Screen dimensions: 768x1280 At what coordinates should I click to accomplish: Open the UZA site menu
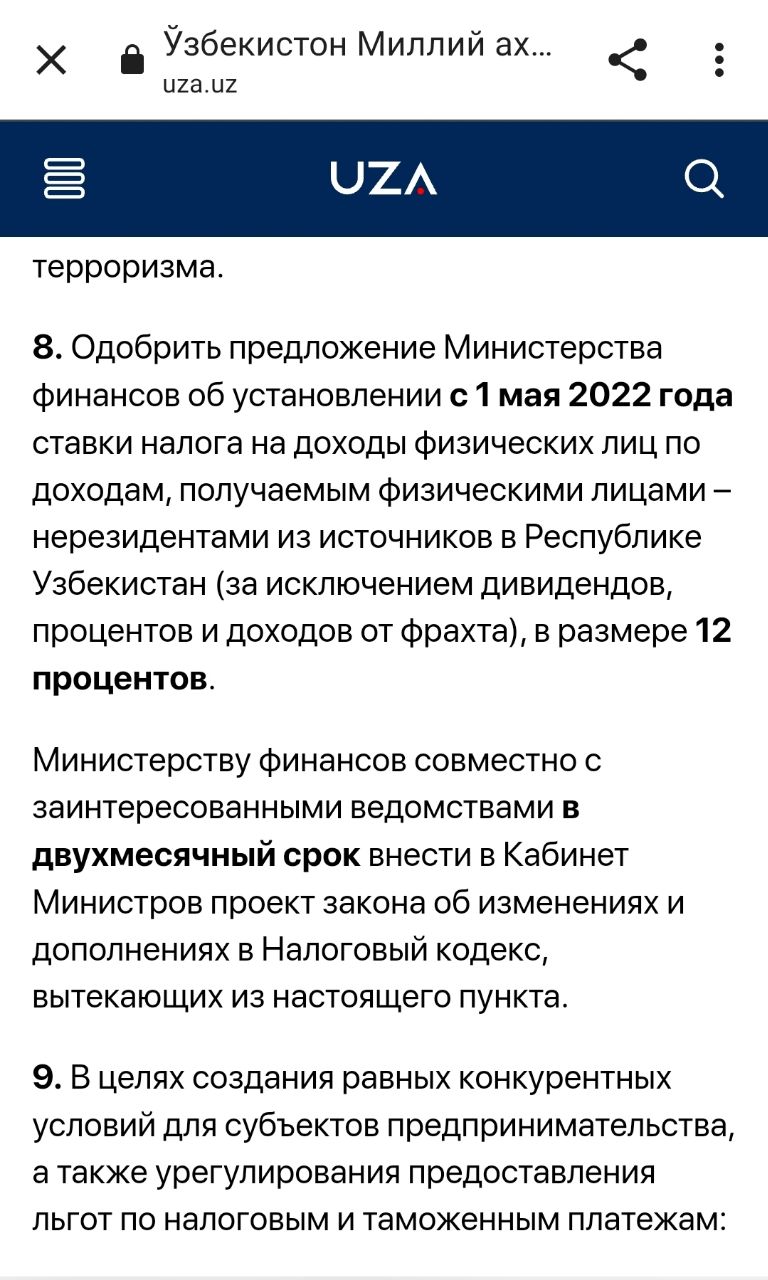[65, 180]
